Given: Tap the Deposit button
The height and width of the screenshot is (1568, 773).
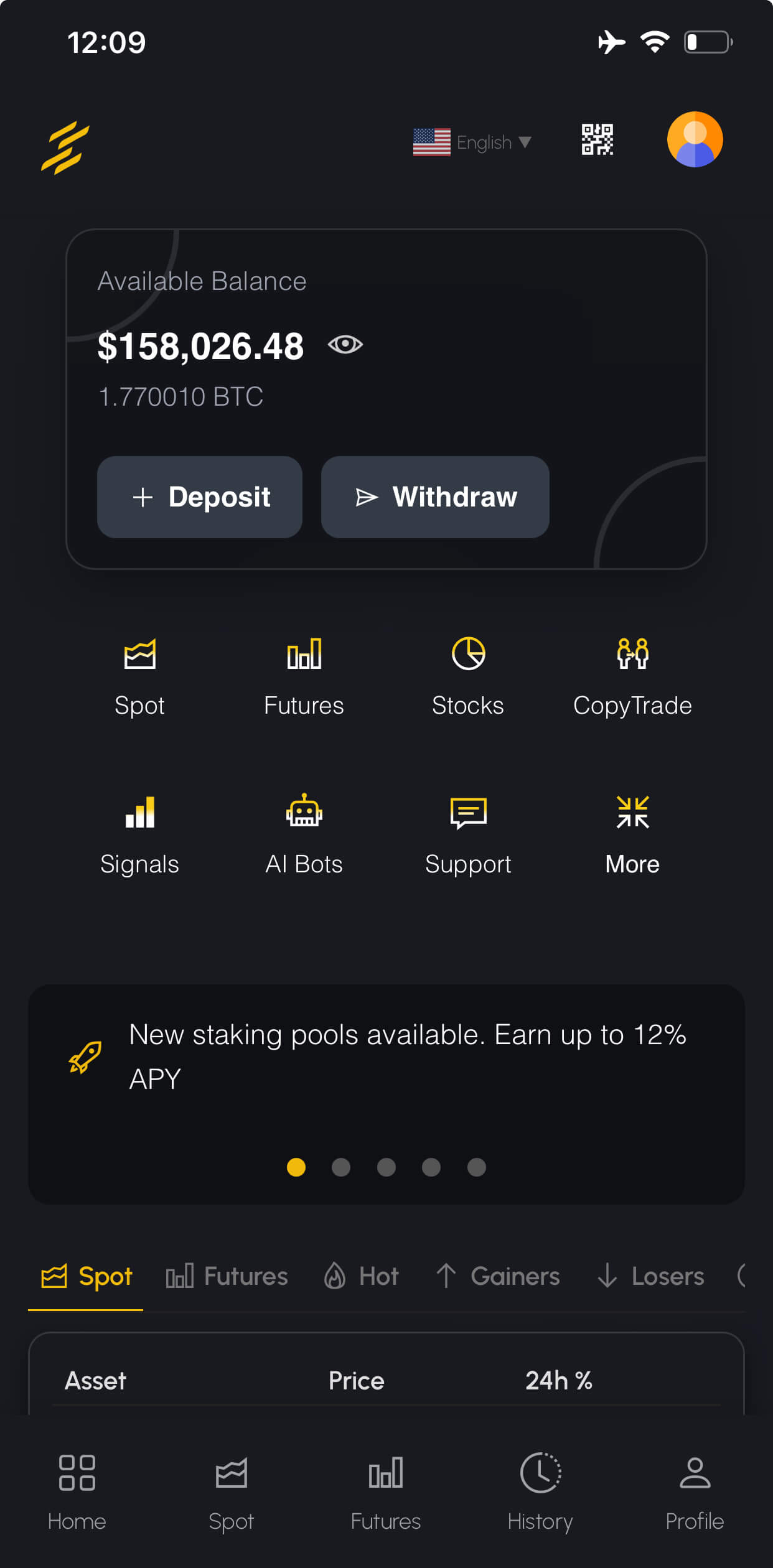Looking at the screenshot, I should click(x=200, y=497).
